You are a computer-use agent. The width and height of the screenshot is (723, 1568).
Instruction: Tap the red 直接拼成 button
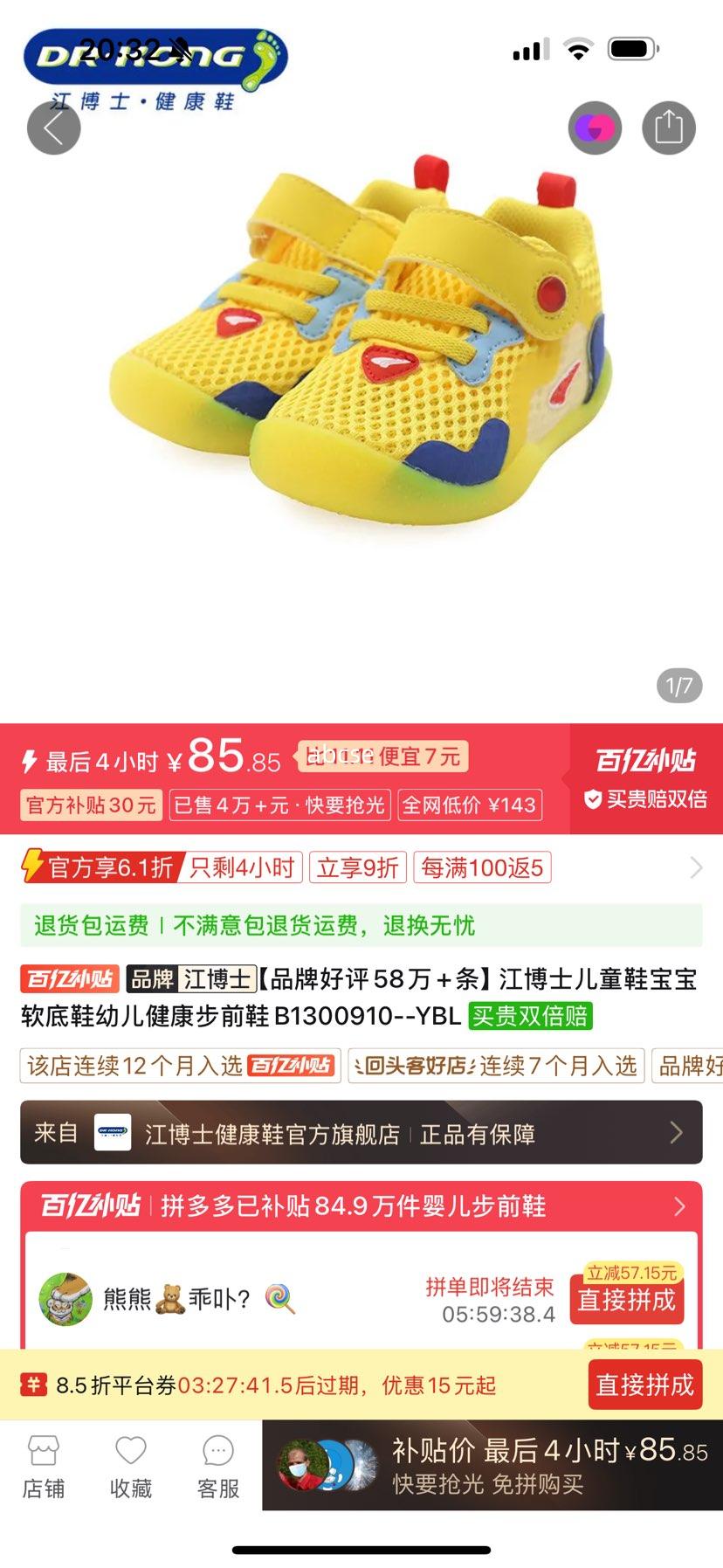(644, 1386)
